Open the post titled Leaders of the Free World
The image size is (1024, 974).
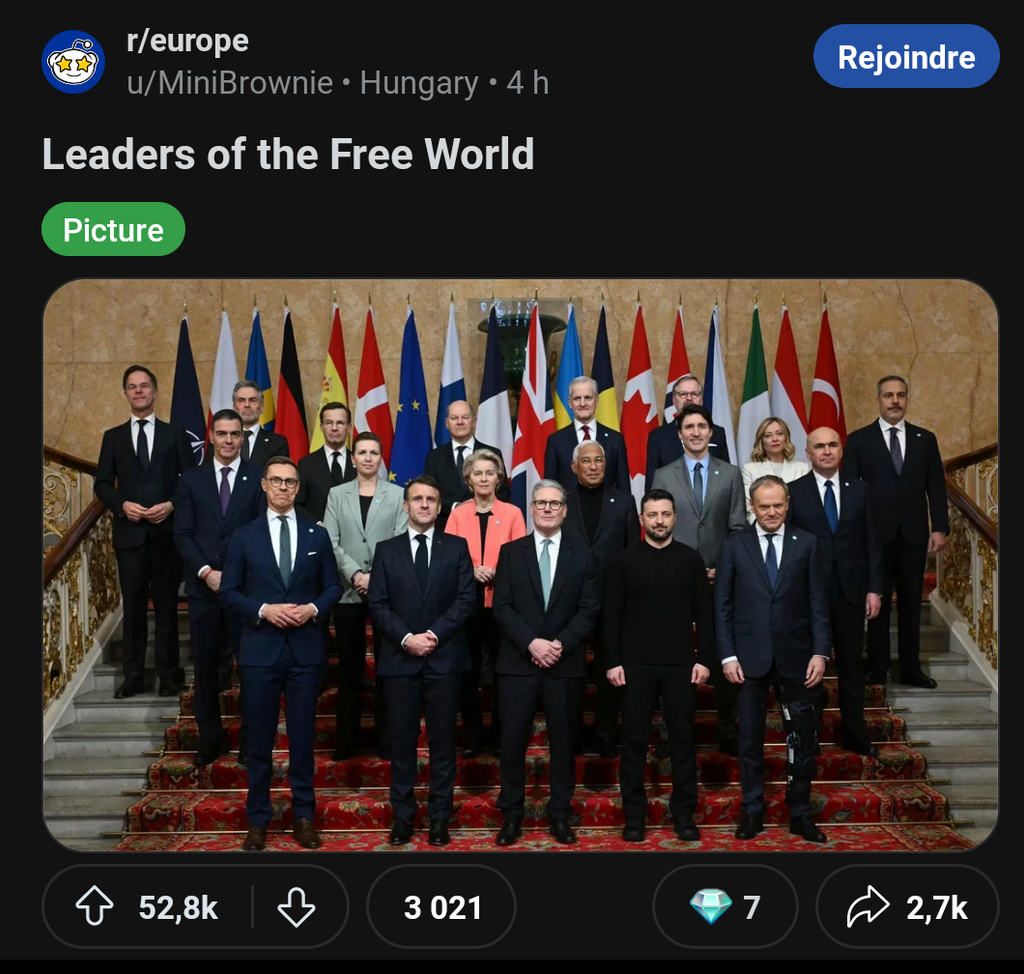288,155
